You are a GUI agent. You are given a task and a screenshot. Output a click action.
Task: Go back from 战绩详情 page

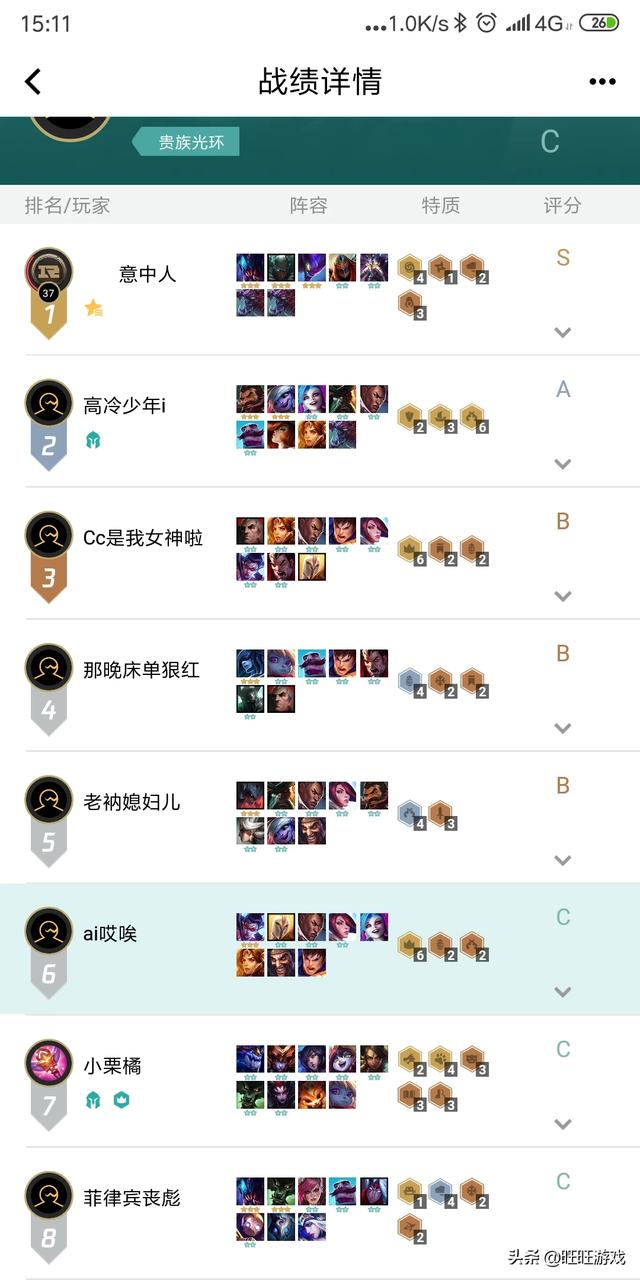[33, 81]
